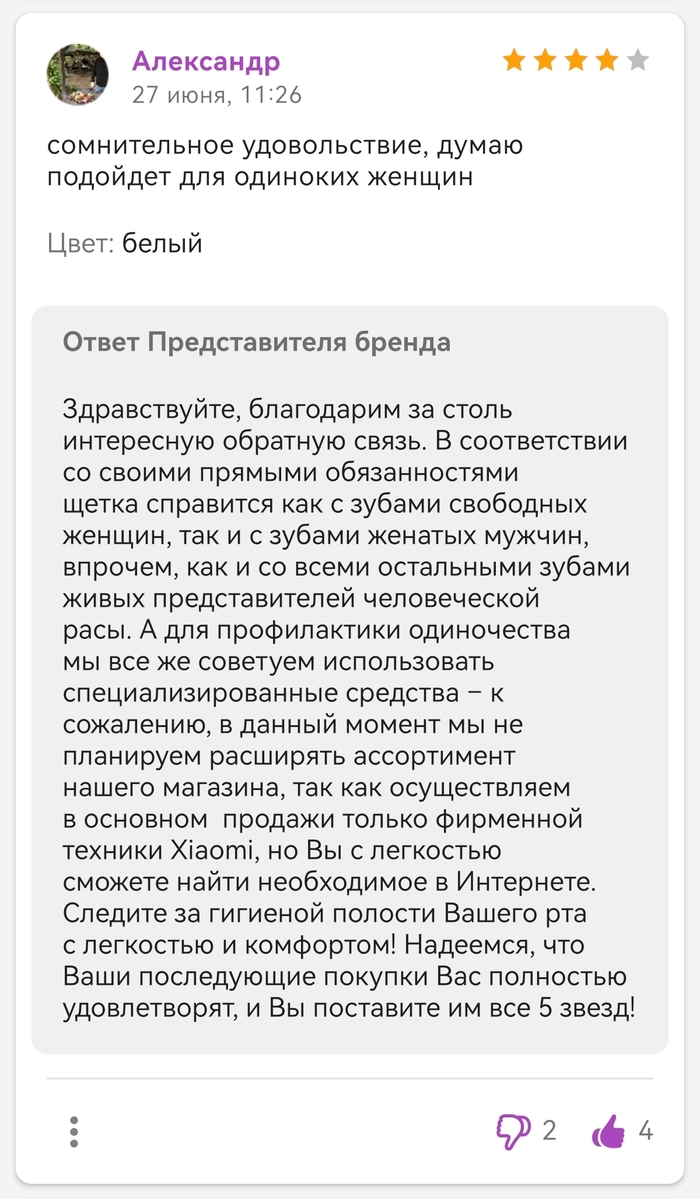700x1199 pixels.
Task: Open Александр's profile avatar
Action: point(79,74)
